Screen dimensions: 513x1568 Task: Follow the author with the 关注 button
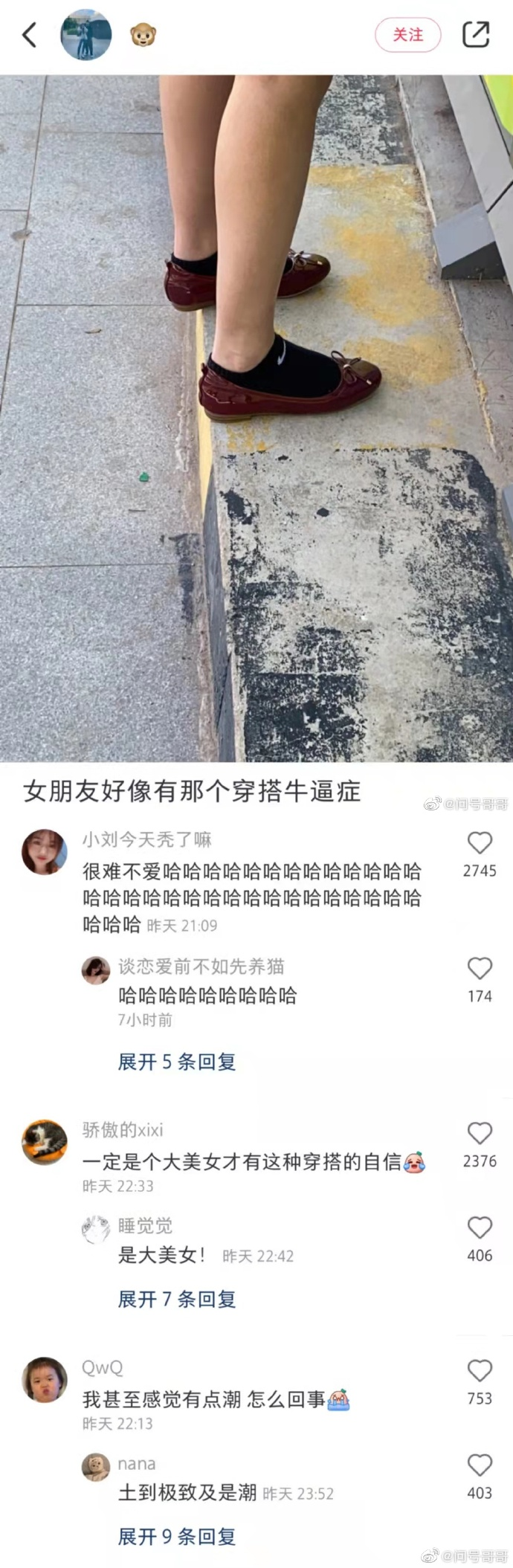point(407,35)
